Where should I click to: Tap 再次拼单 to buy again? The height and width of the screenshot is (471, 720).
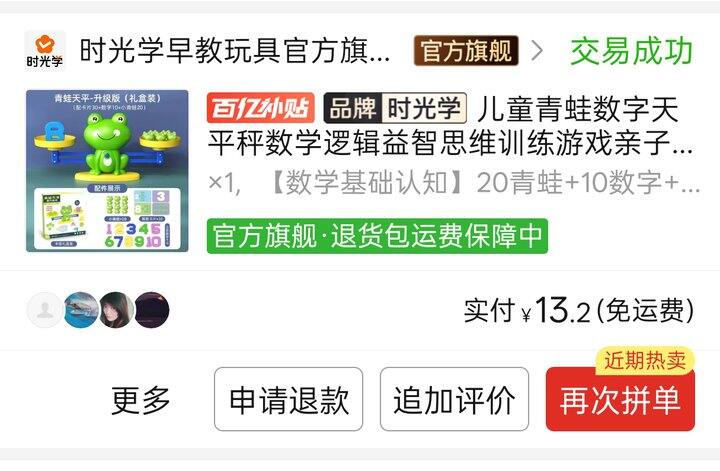(620, 399)
